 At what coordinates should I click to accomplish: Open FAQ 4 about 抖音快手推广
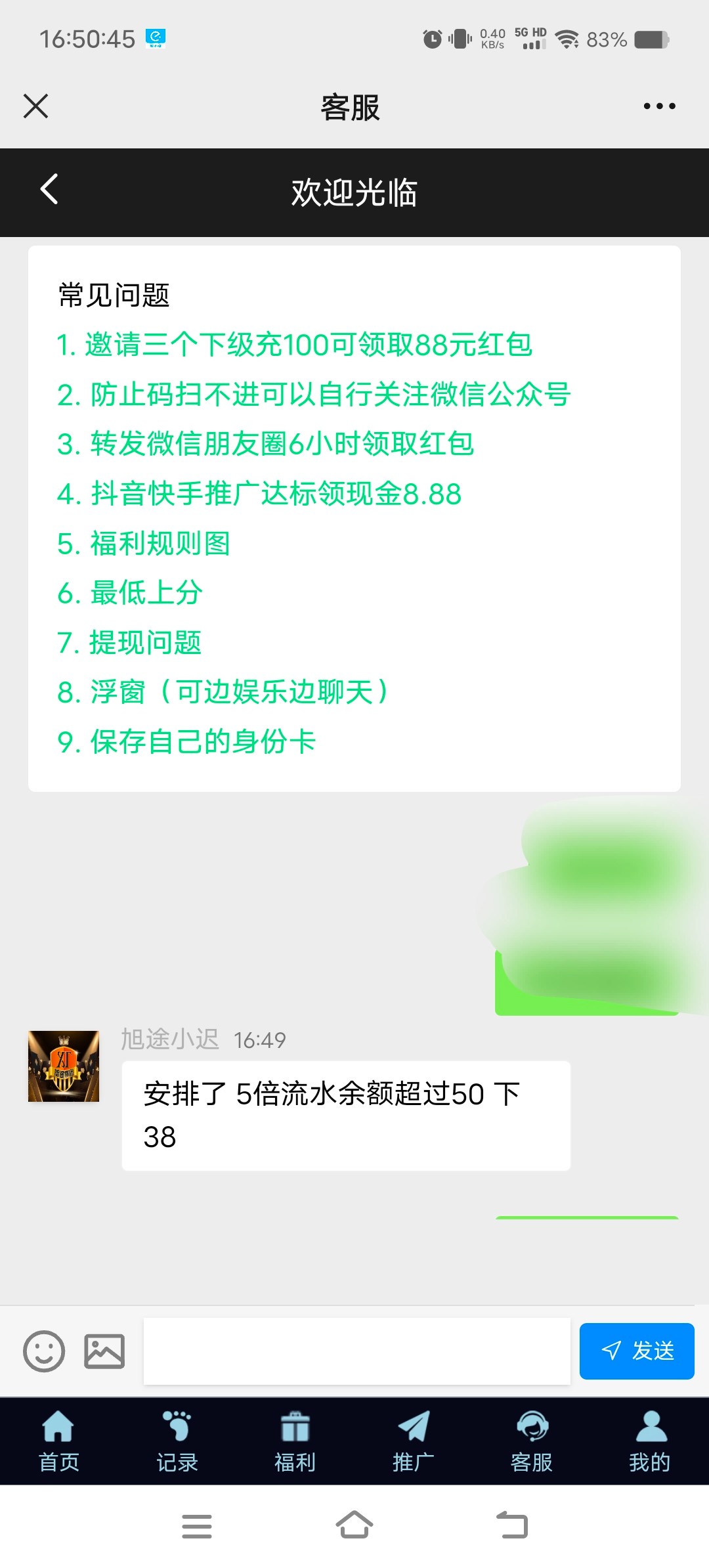(x=259, y=494)
